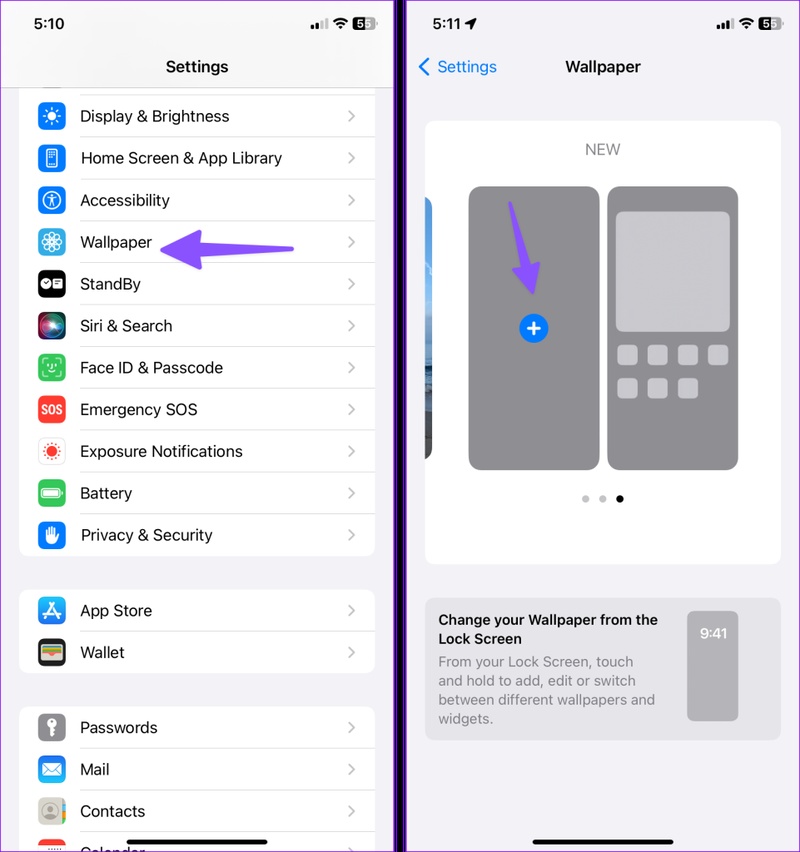Open Privacy & Security
Viewport: 800px width, 852px height.
point(196,535)
